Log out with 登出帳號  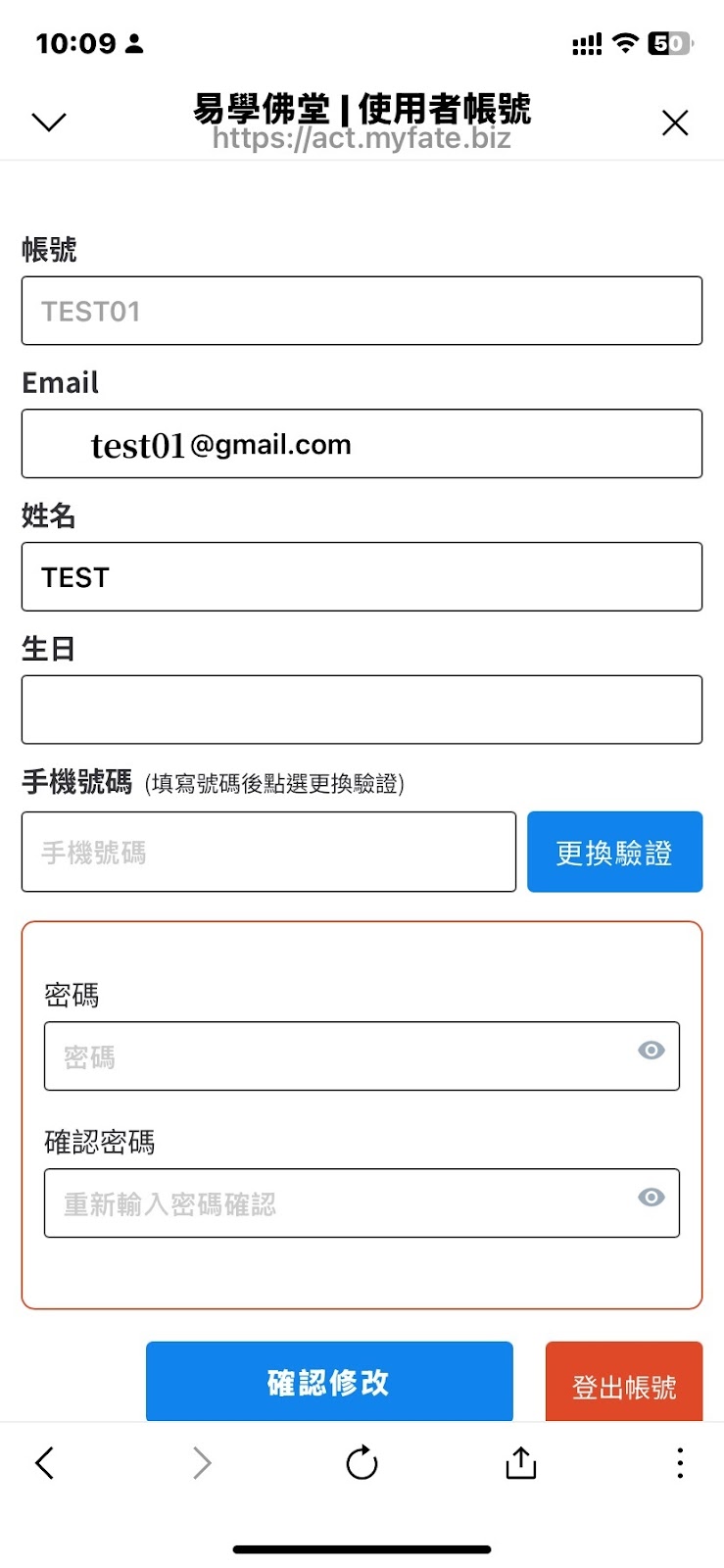624,1384
